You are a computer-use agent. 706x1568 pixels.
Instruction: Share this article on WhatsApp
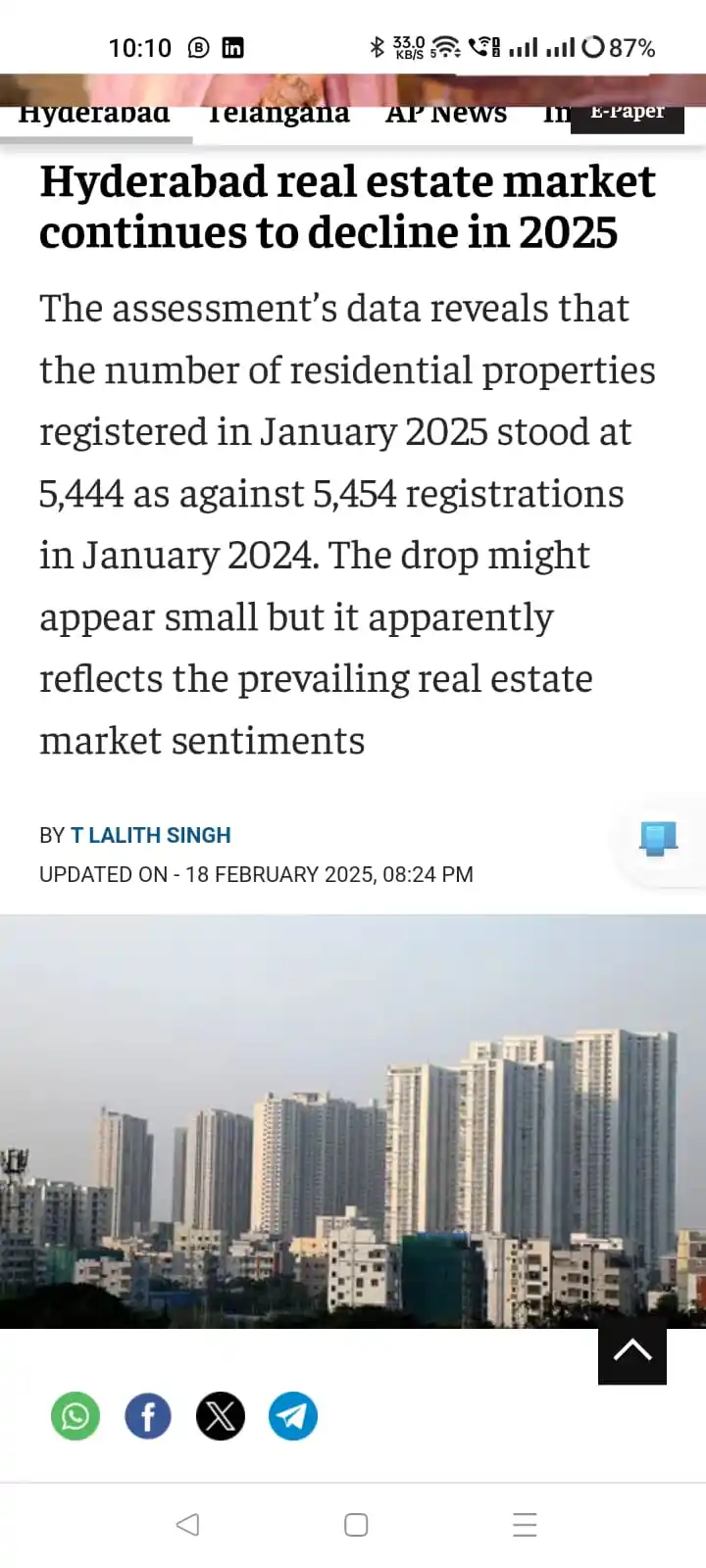click(76, 1416)
